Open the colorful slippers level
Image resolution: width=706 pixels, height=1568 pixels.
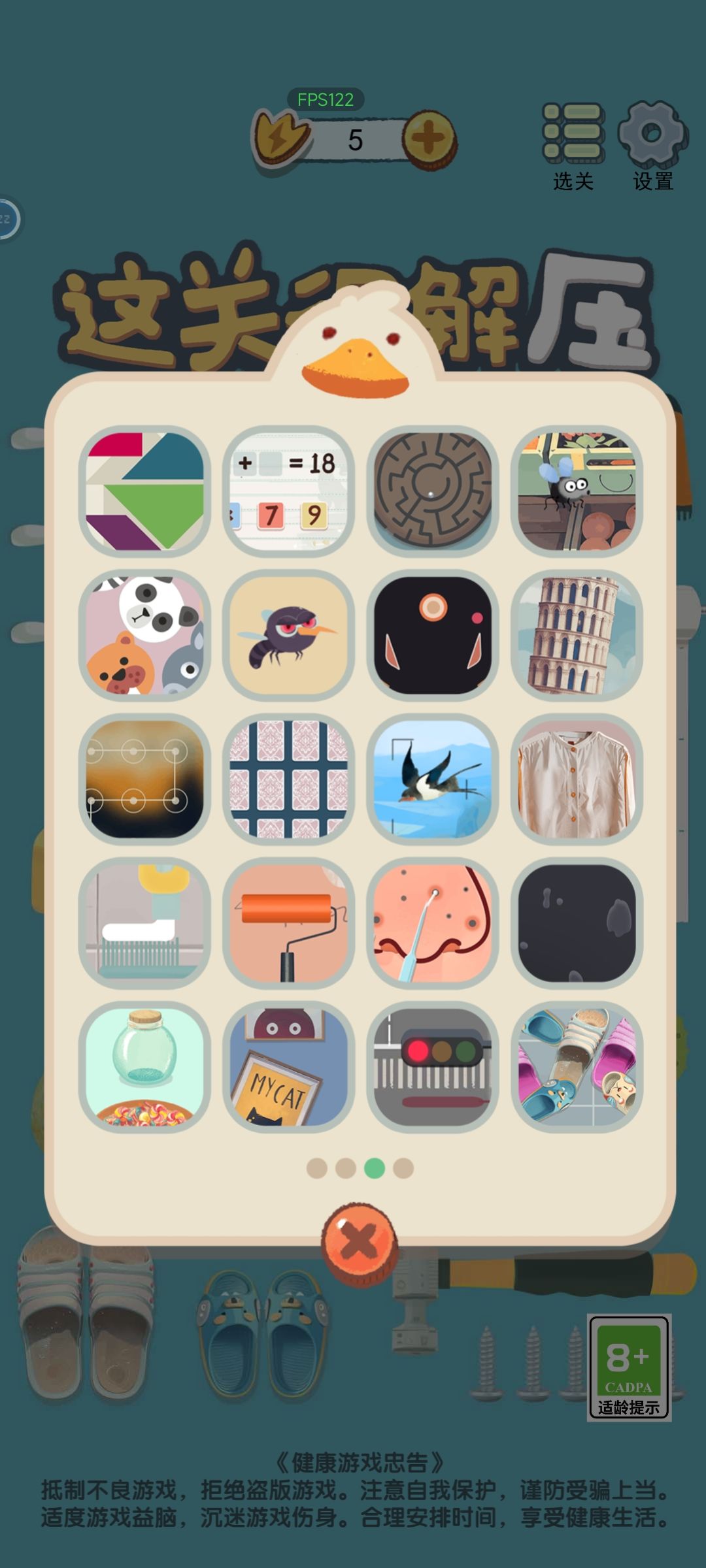pyautogui.click(x=577, y=1066)
